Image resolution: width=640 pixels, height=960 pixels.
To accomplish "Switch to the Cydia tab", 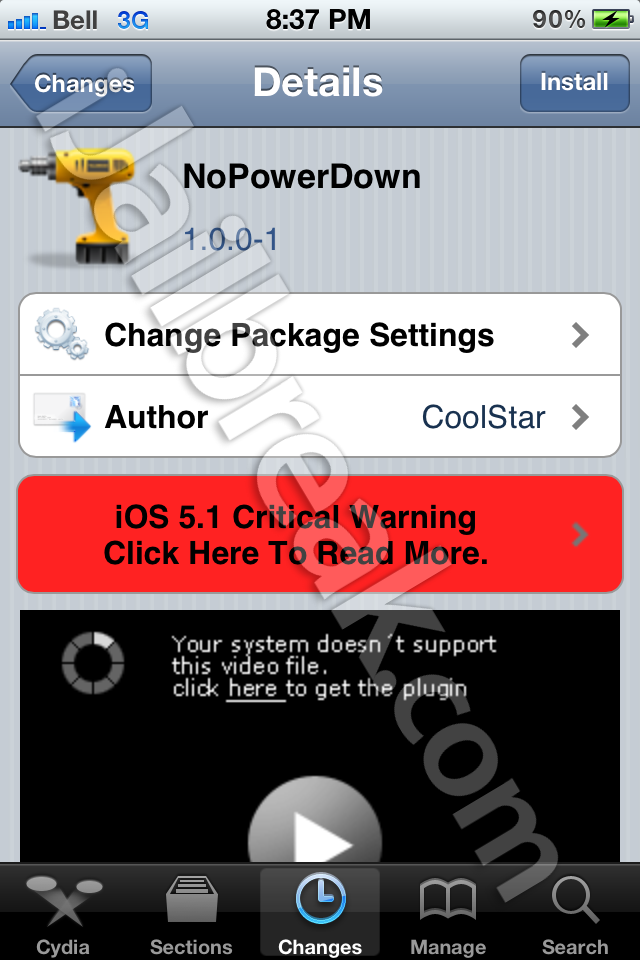I will click(63, 913).
